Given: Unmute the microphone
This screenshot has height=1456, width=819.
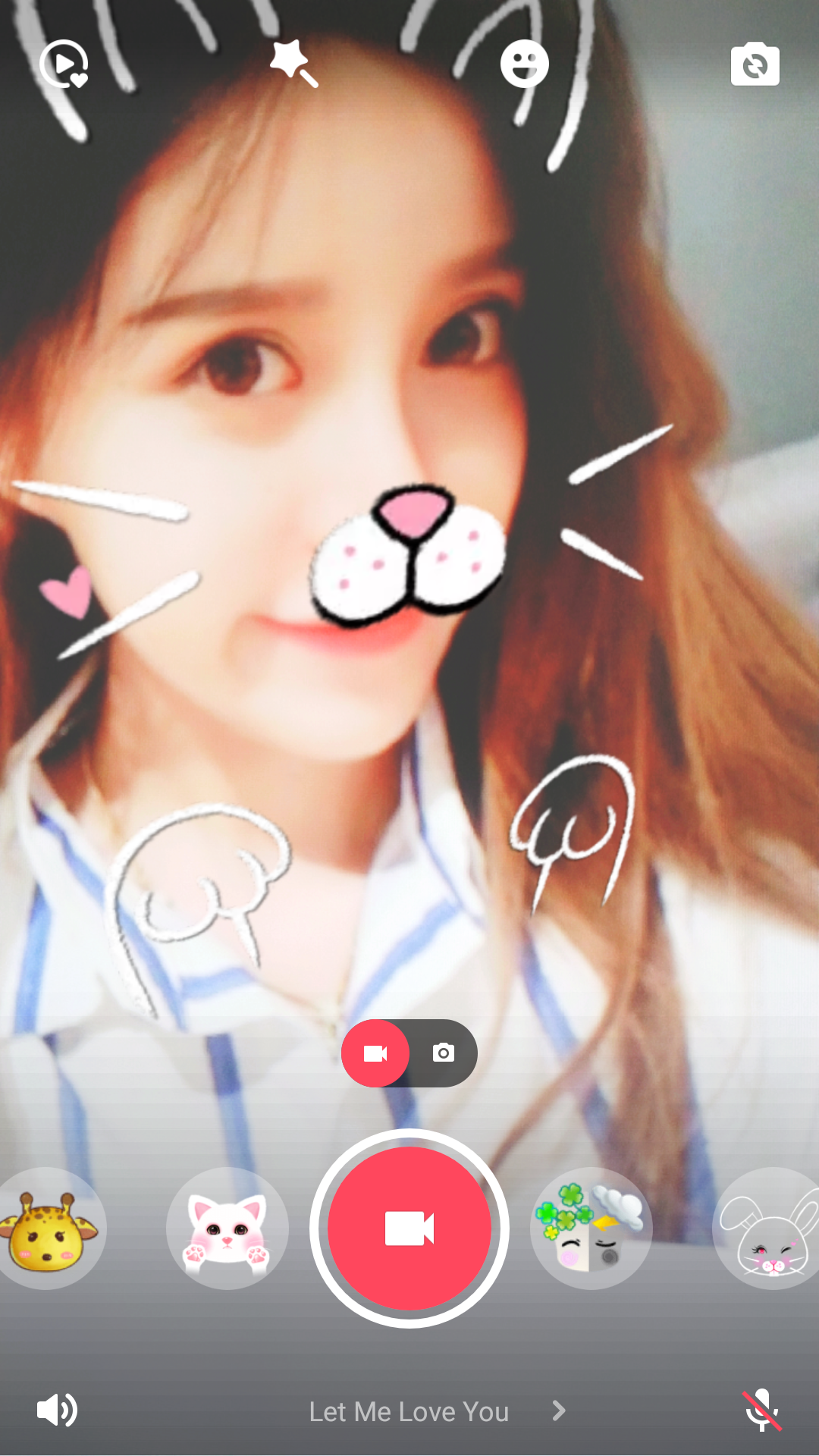Looking at the screenshot, I should click(x=762, y=1410).
